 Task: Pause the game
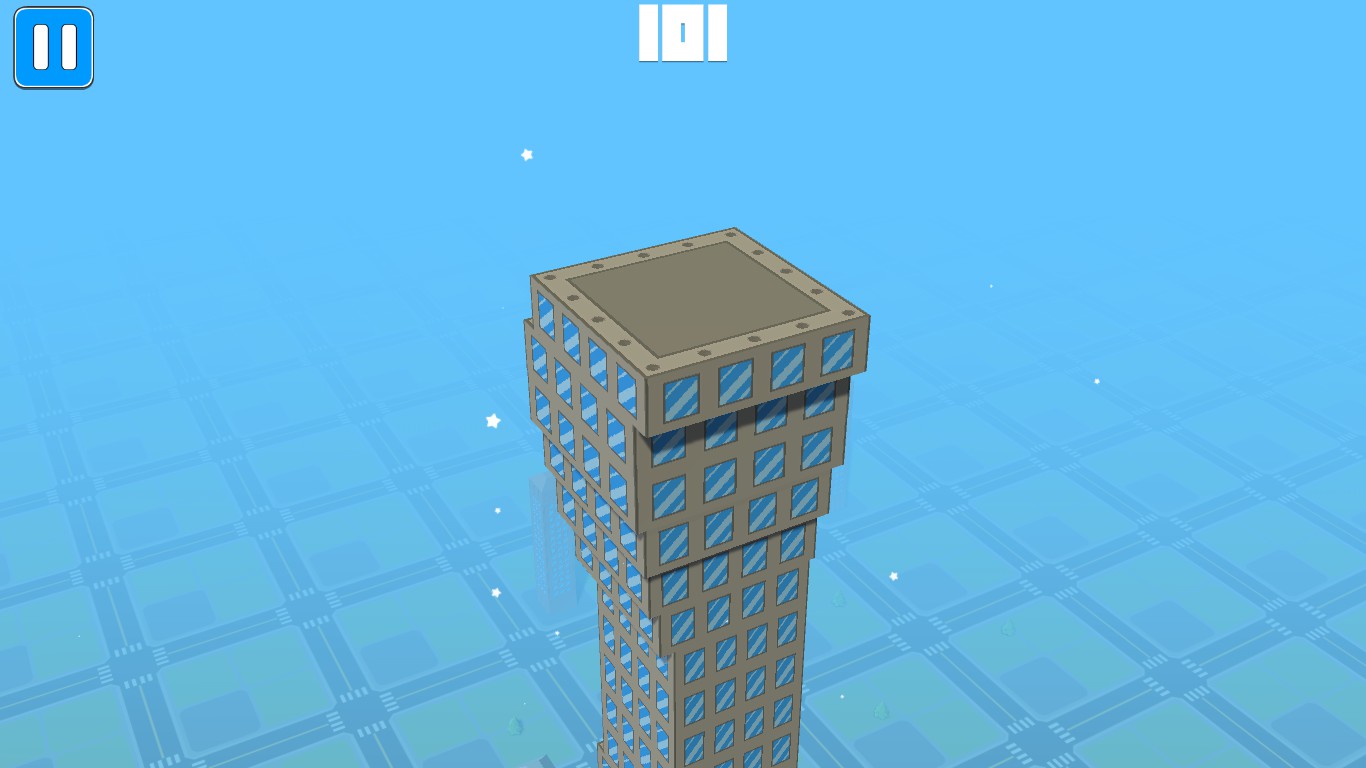pos(54,48)
